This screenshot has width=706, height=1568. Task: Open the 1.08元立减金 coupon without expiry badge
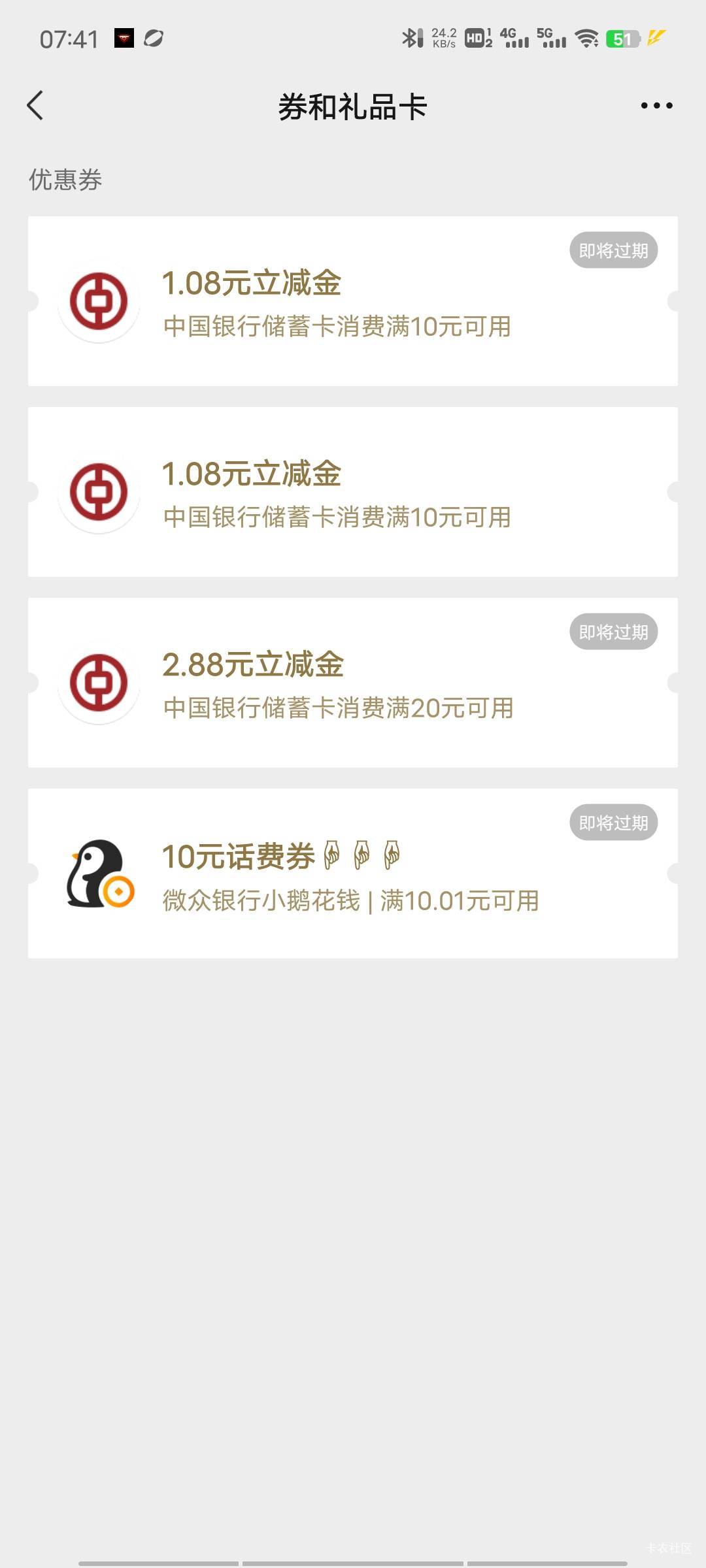coord(353,492)
